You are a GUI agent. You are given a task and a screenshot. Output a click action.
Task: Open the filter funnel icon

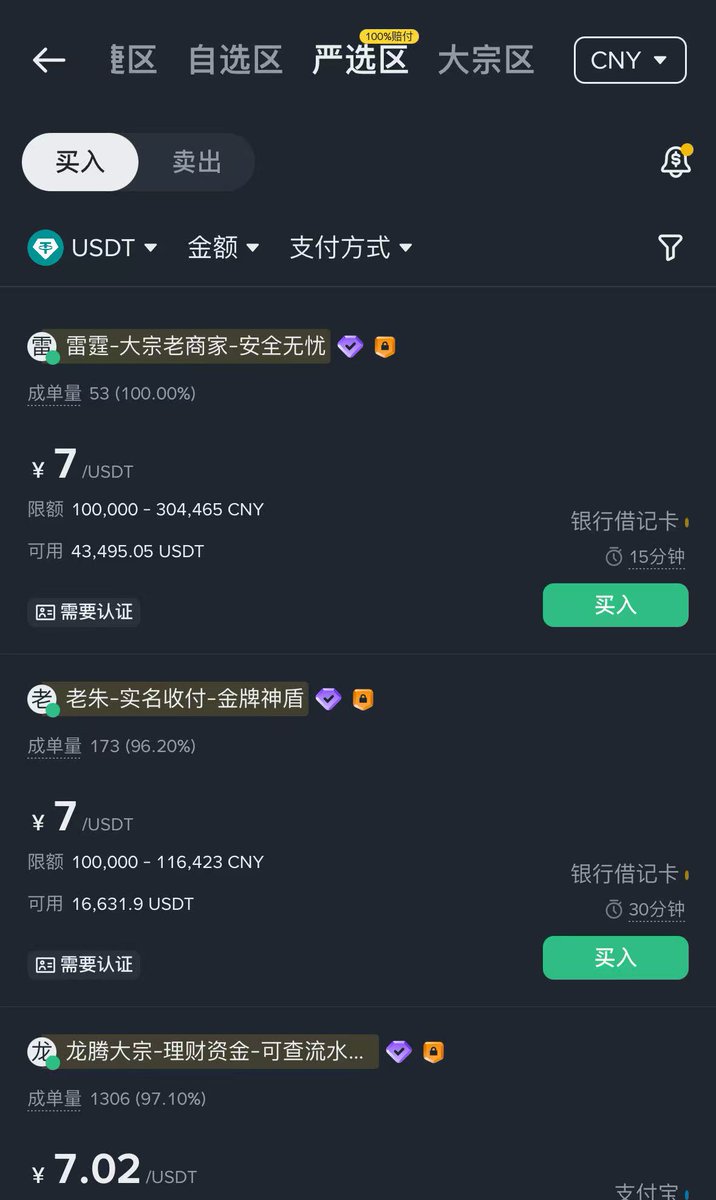point(670,247)
